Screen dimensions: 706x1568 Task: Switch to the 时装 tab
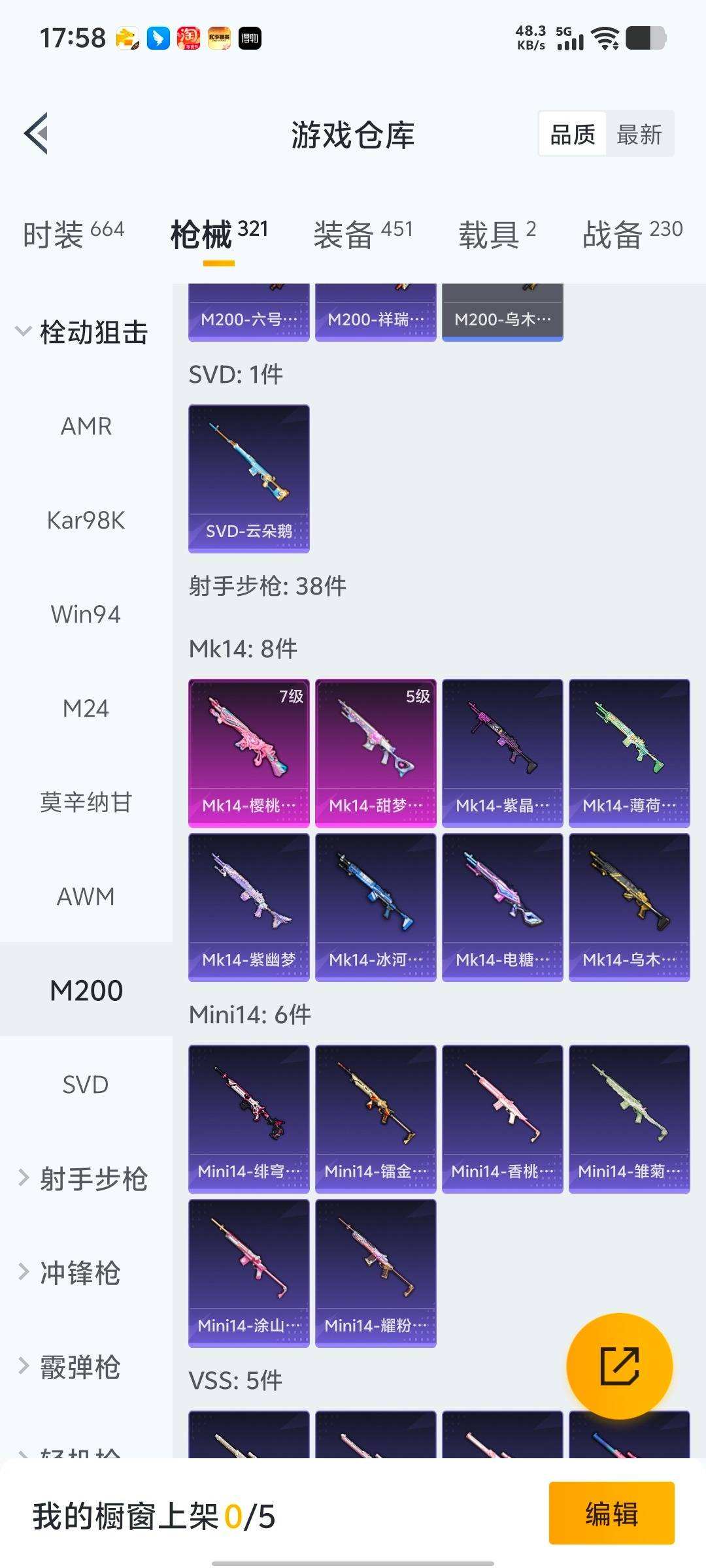[x=73, y=234]
